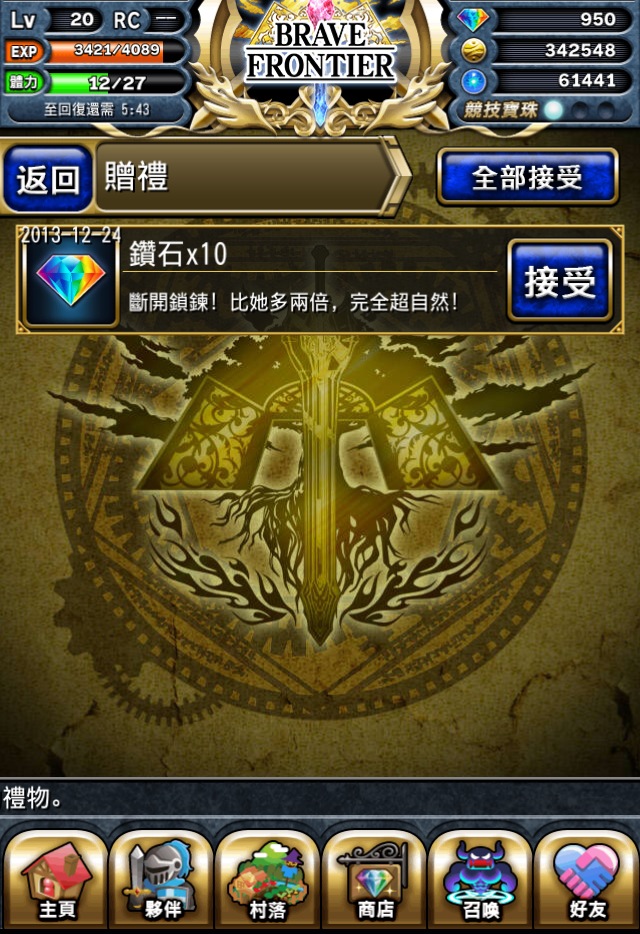
Task: Tap the 返回 back button
Action: (x=47, y=179)
